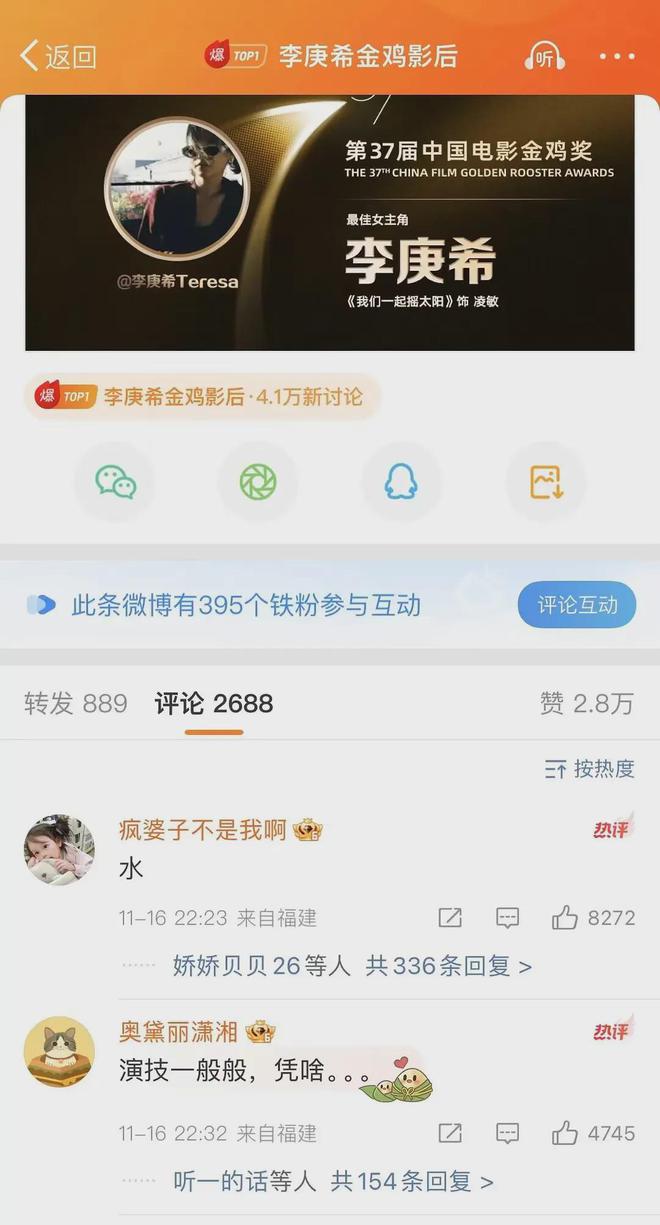Image resolution: width=660 pixels, height=1225 pixels.
Task: Save the image with download icon
Action: [546, 483]
